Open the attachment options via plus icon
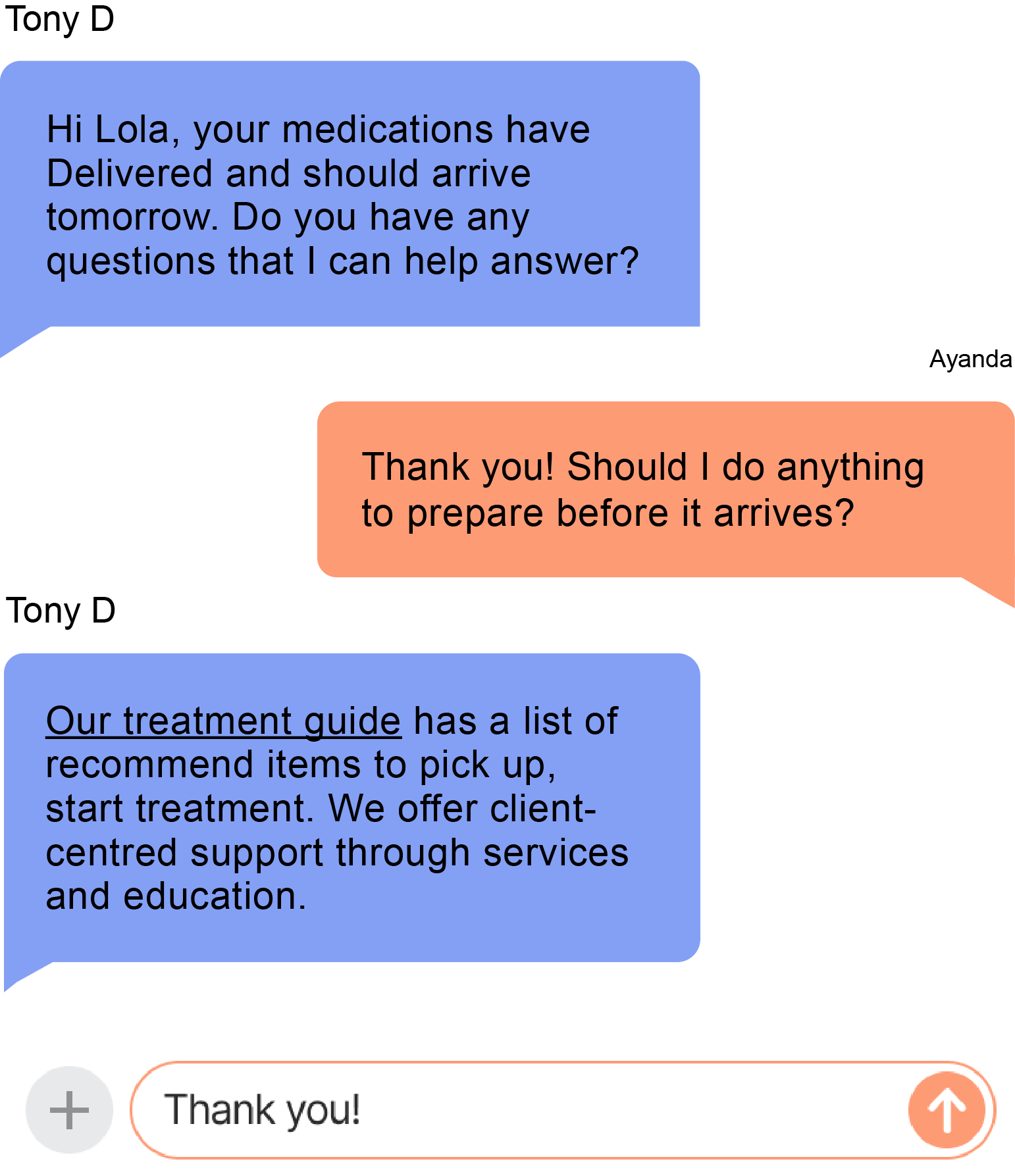 point(68,1110)
